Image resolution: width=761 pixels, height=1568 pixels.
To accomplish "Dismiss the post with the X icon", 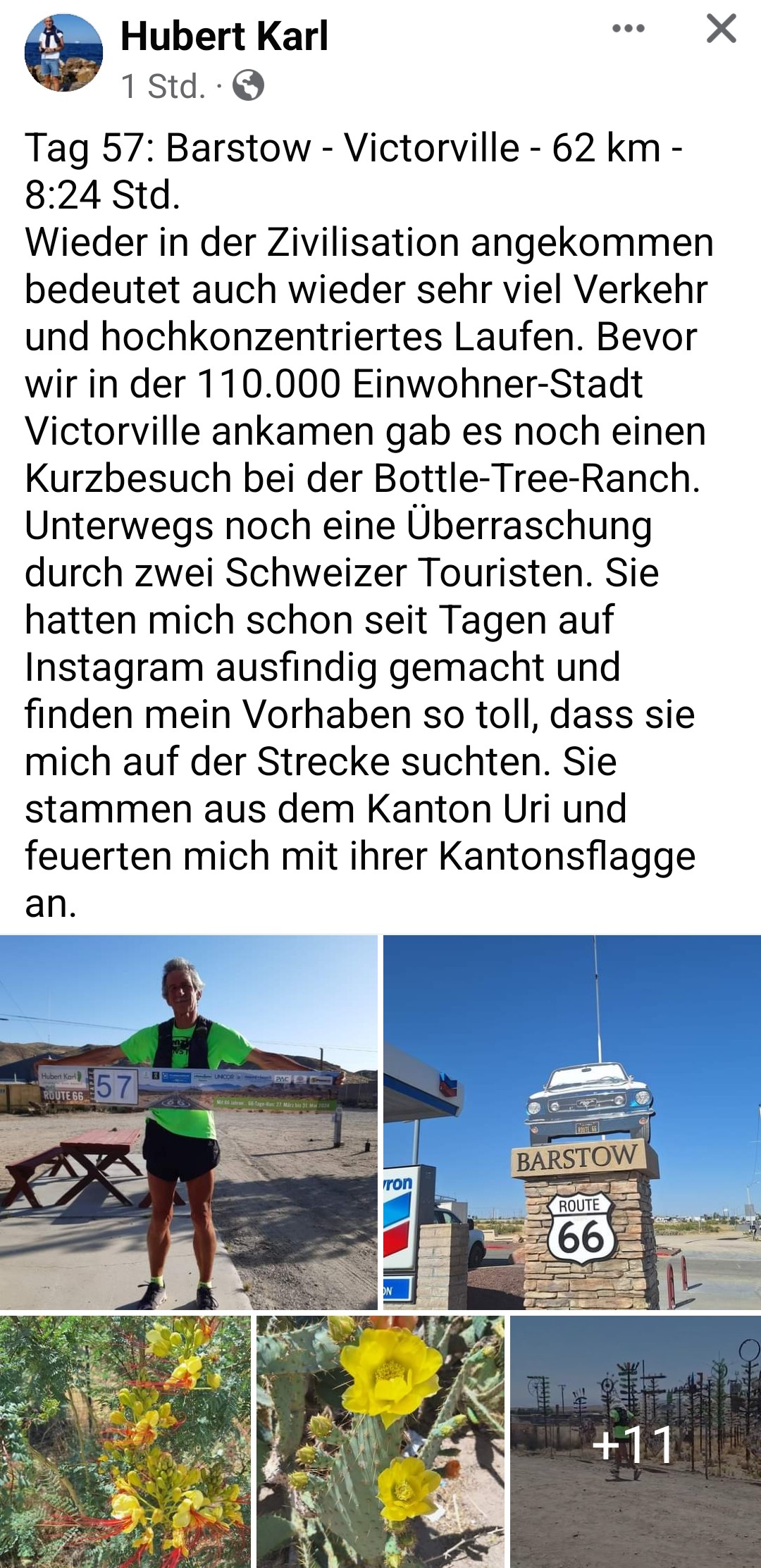I will tap(721, 29).
